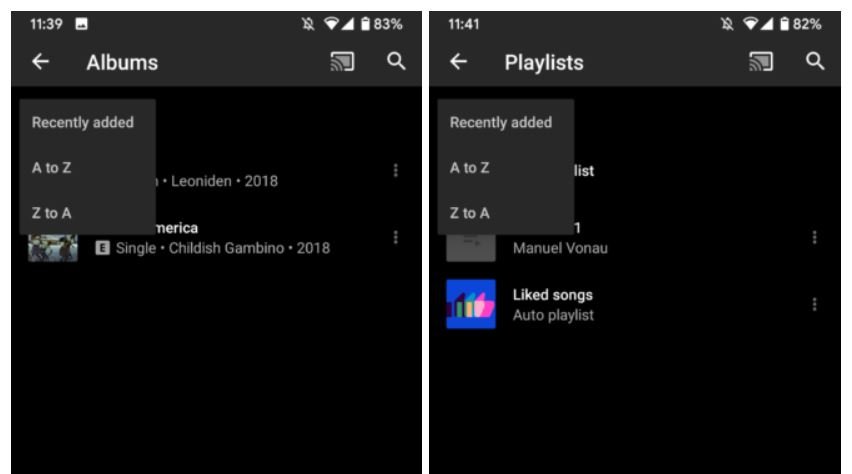Sort playlists by Recently added
Image resolution: width=852 pixels, height=474 pixels.
coord(500,122)
